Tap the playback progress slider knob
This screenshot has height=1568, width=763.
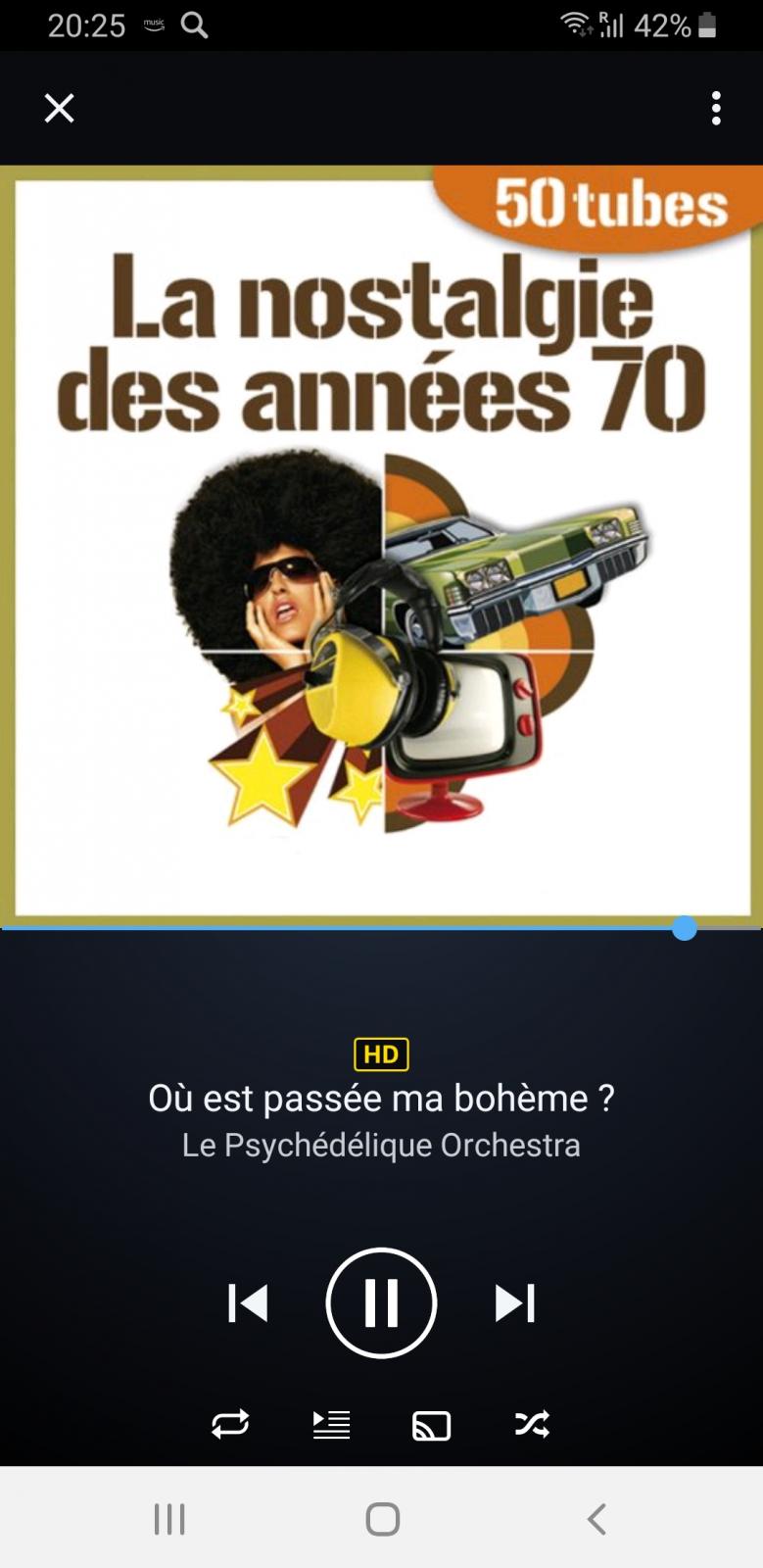tap(685, 928)
